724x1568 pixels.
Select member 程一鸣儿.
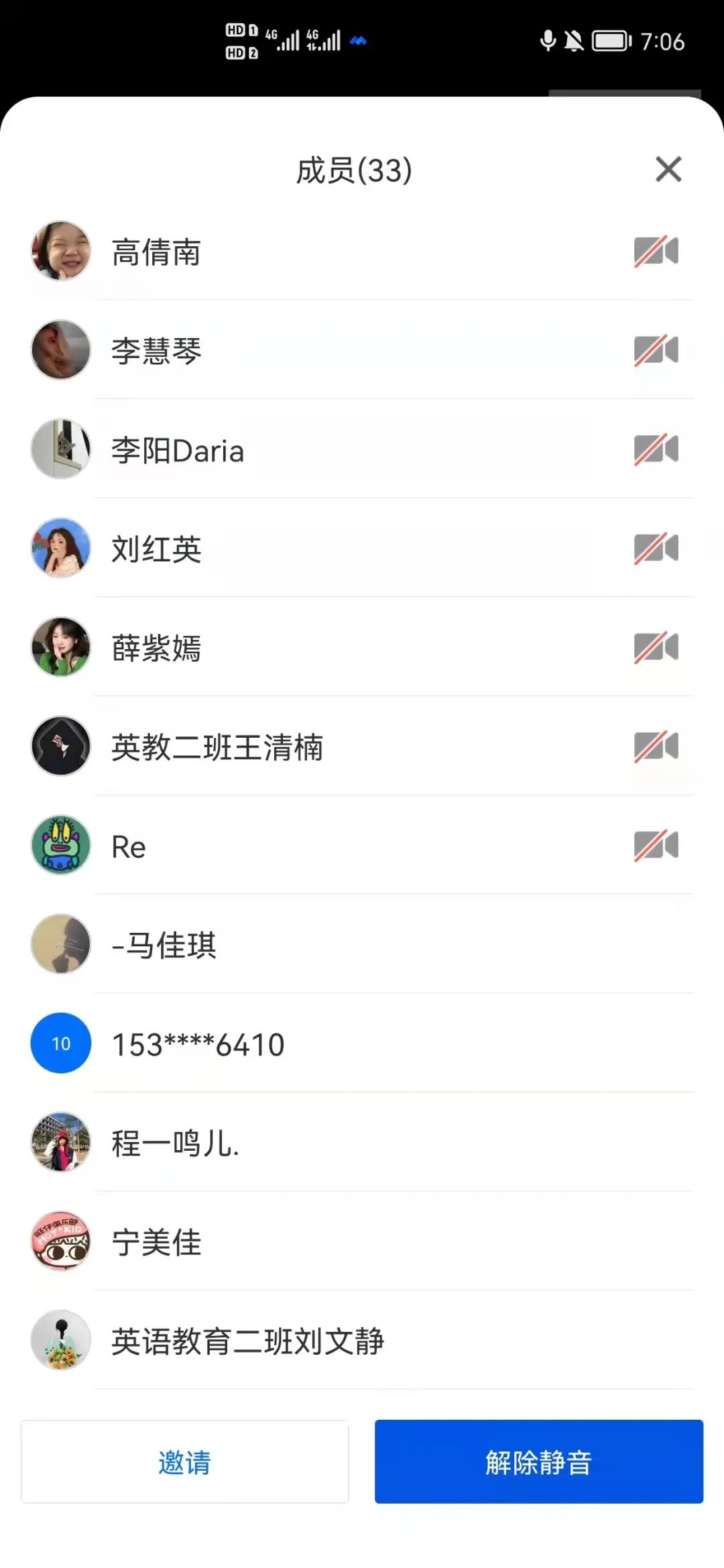click(176, 1143)
